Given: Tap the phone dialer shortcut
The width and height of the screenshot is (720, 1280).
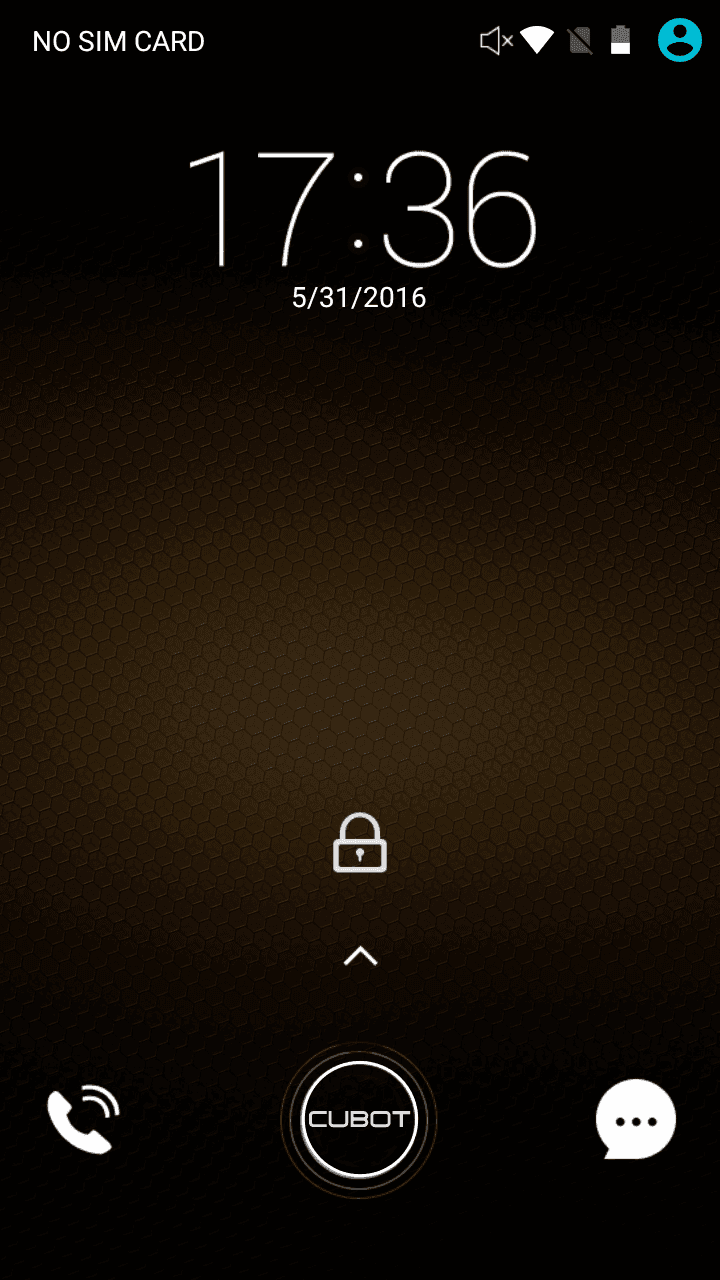Looking at the screenshot, I should click(83, 1118).
